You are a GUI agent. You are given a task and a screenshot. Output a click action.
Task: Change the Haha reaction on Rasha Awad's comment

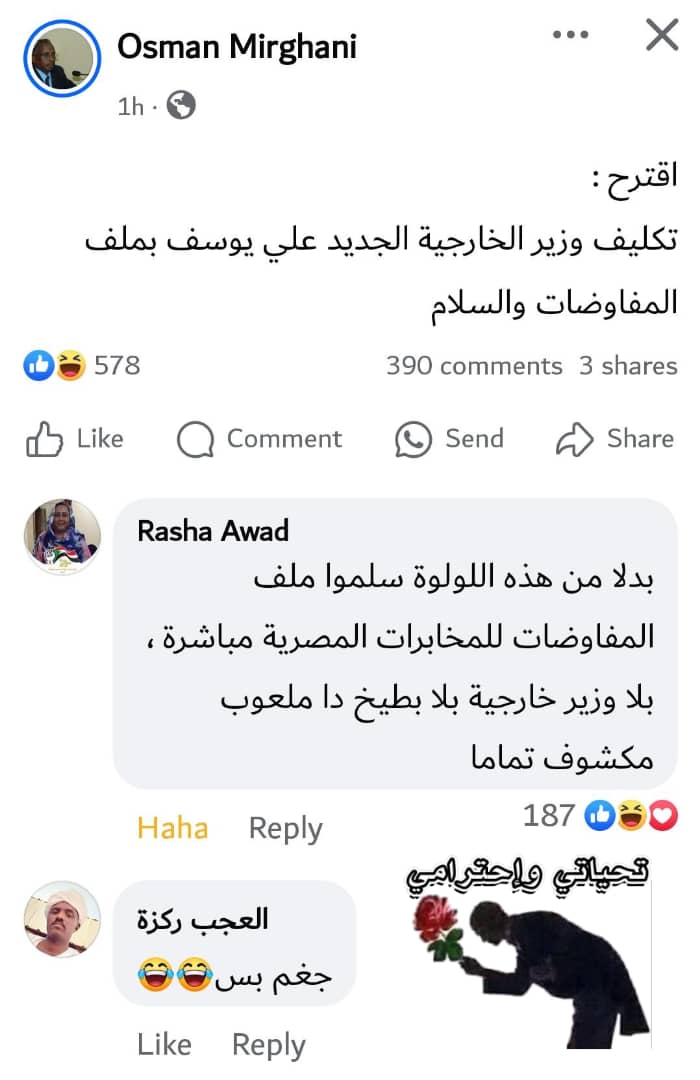(x=173, y=828)
